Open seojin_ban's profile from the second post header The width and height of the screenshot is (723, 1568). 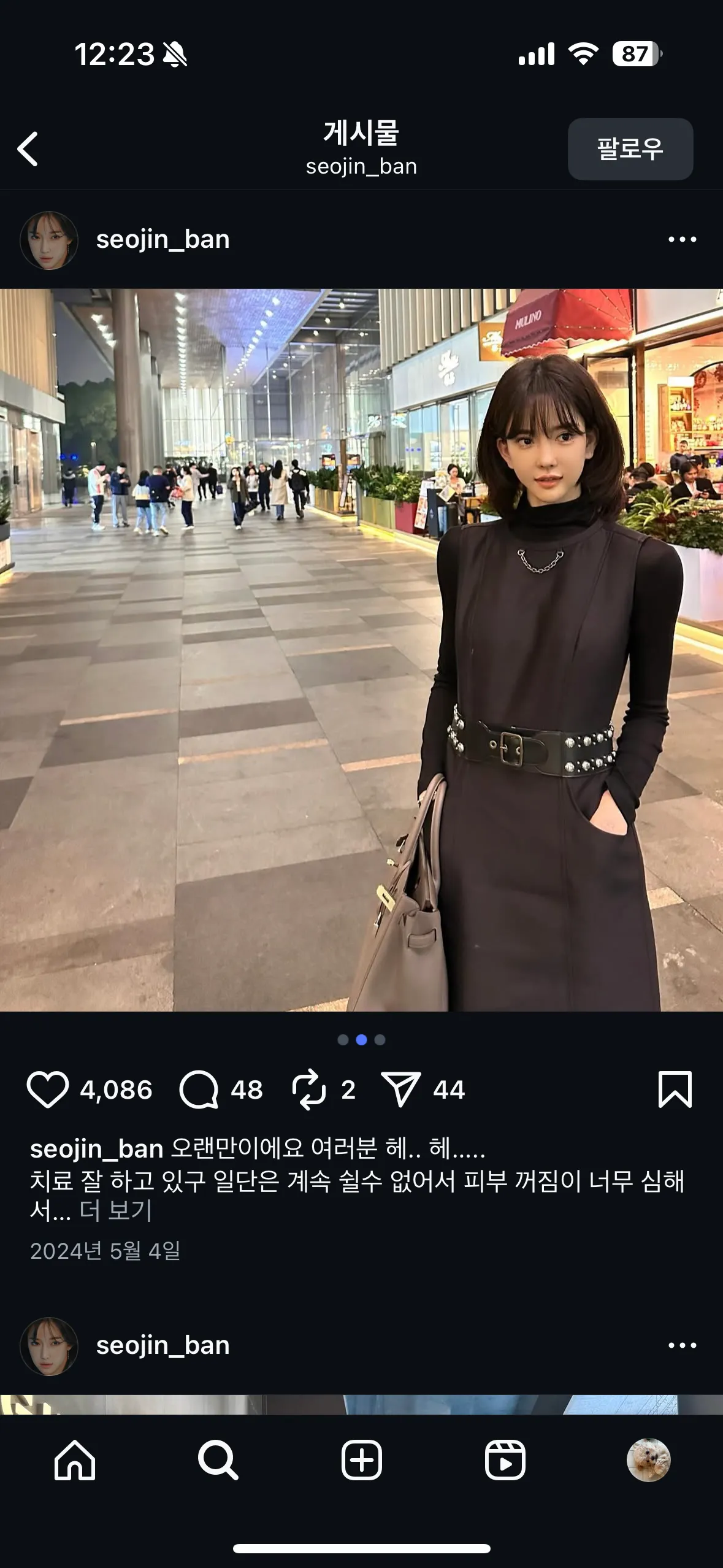pyautogui.click(x=163, y=1345)
